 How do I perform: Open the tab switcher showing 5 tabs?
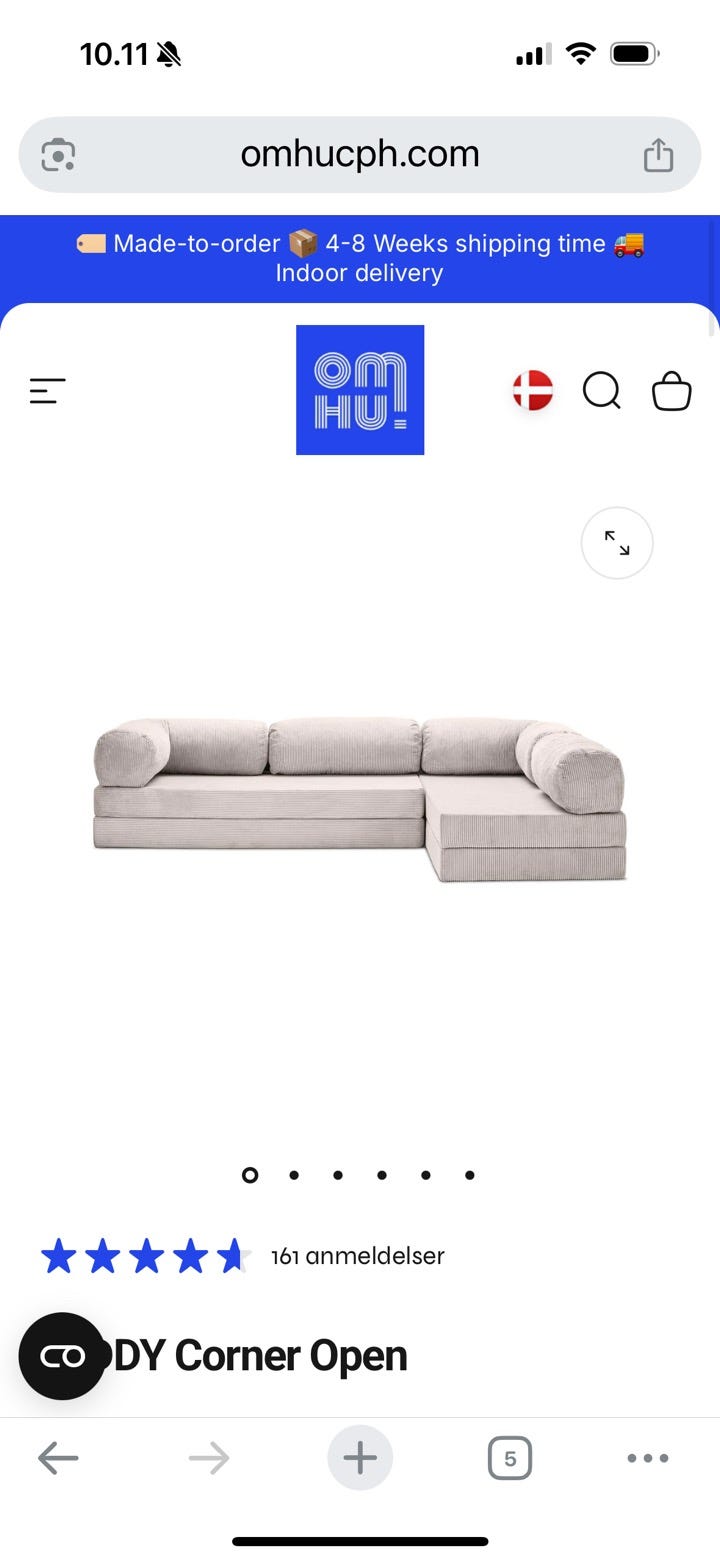pos(509,1458)
